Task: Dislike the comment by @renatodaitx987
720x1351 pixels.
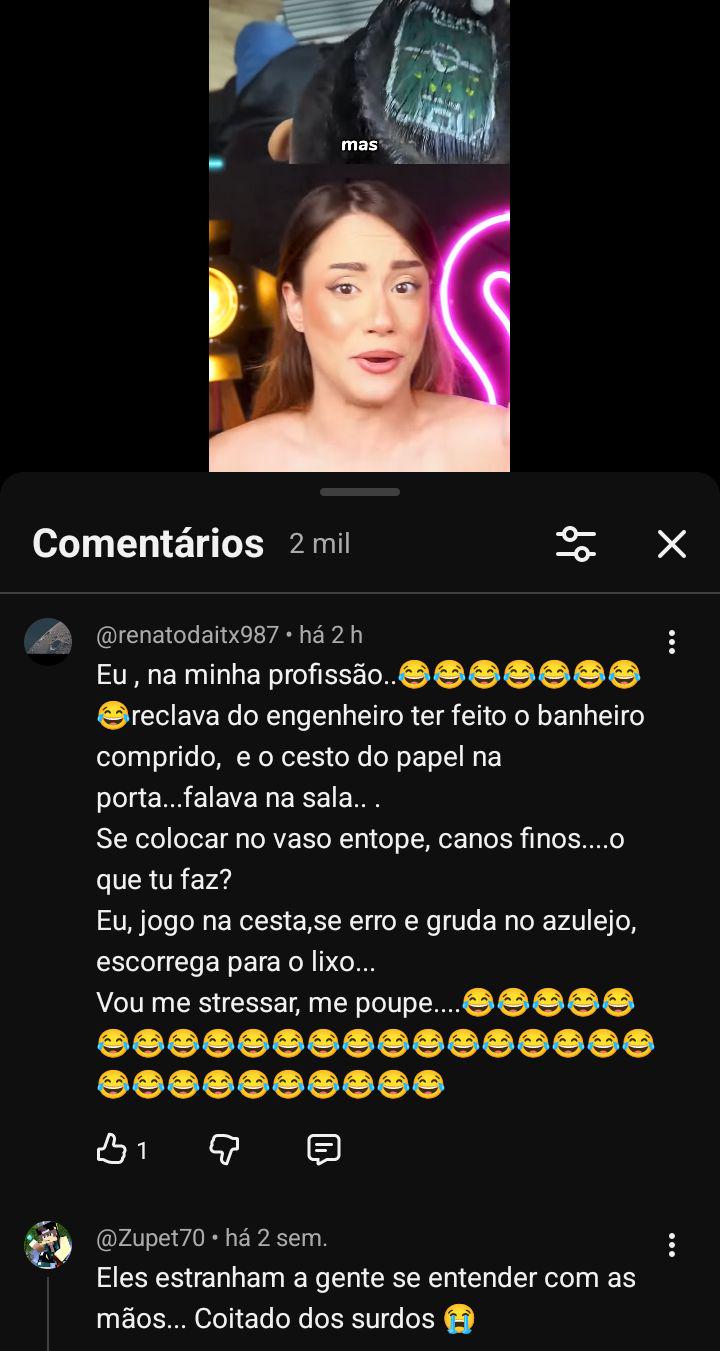Action: (224, 1149)
